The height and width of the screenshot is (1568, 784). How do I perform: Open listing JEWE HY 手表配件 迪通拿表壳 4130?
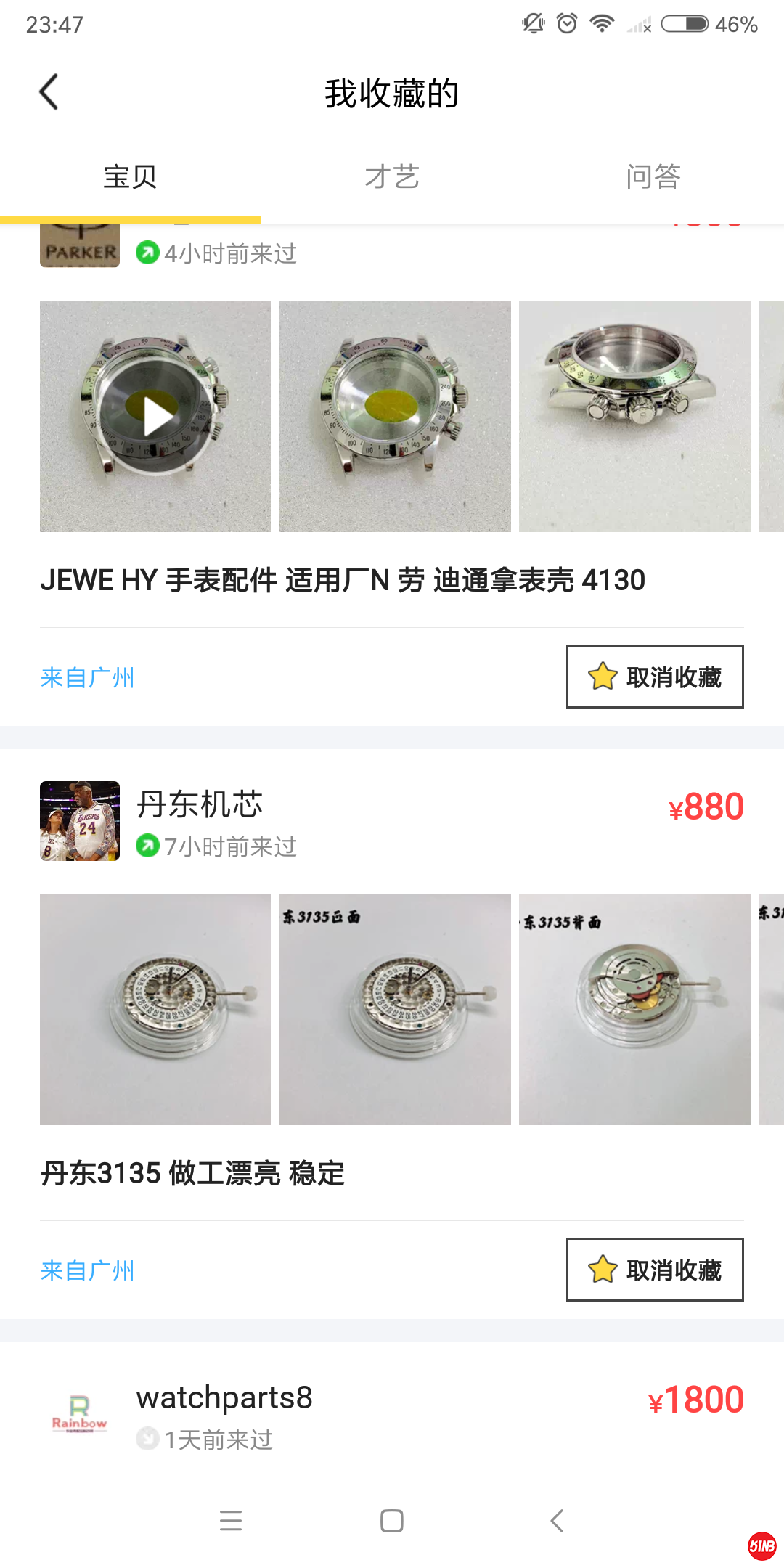click(343, 581)
